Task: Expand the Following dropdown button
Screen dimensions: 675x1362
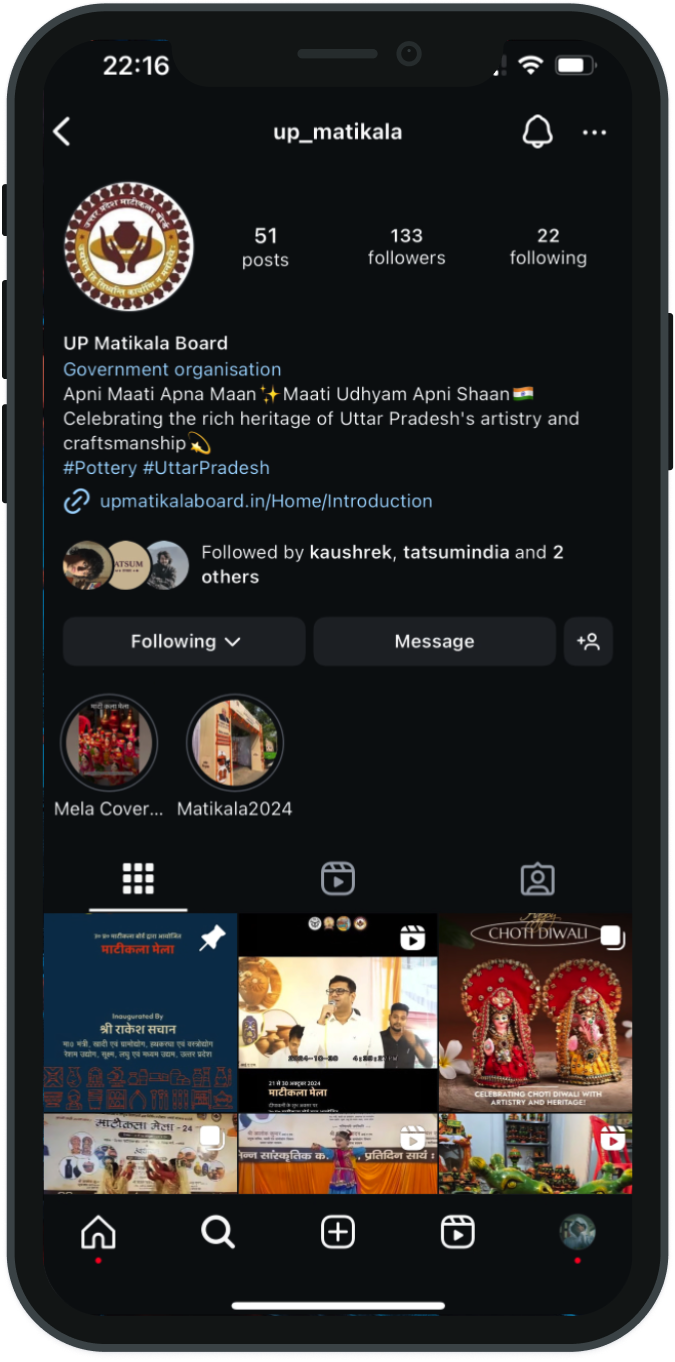Action: (x=185, y=641)
